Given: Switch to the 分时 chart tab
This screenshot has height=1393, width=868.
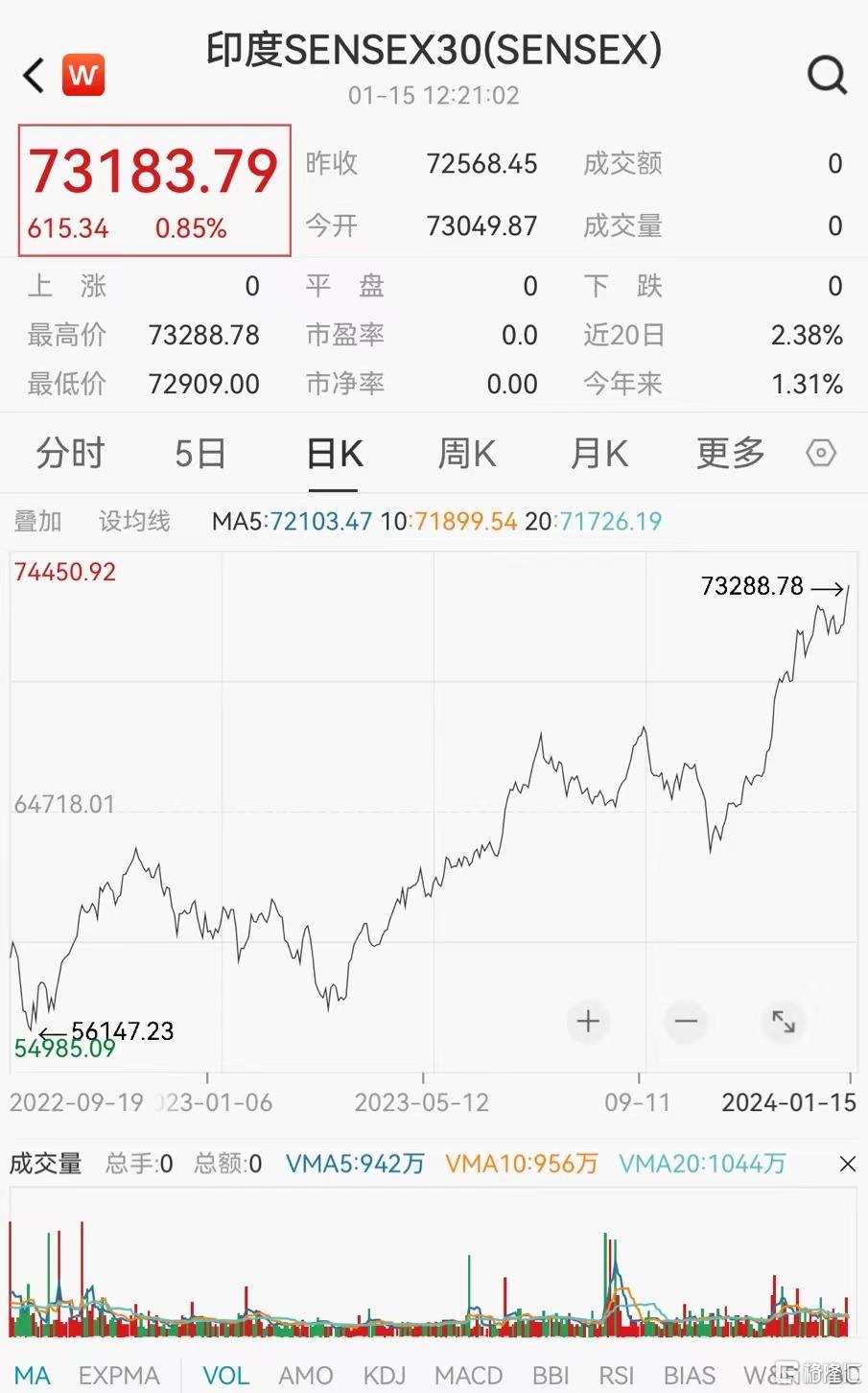Looking at the screenshot, I should pos(70,453).
